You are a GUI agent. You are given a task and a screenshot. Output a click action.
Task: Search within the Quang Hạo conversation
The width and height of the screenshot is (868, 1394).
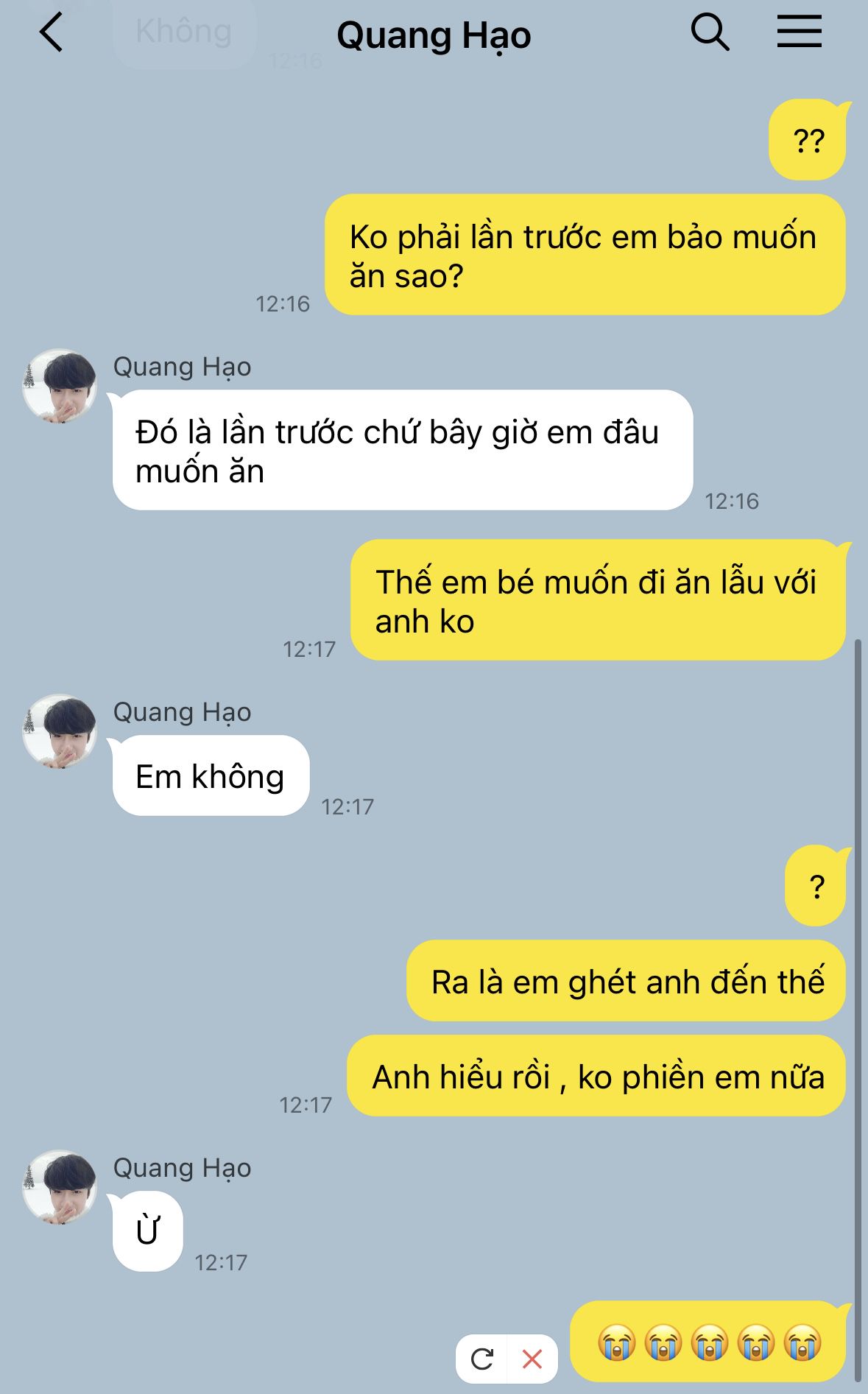tap(710, 33)
